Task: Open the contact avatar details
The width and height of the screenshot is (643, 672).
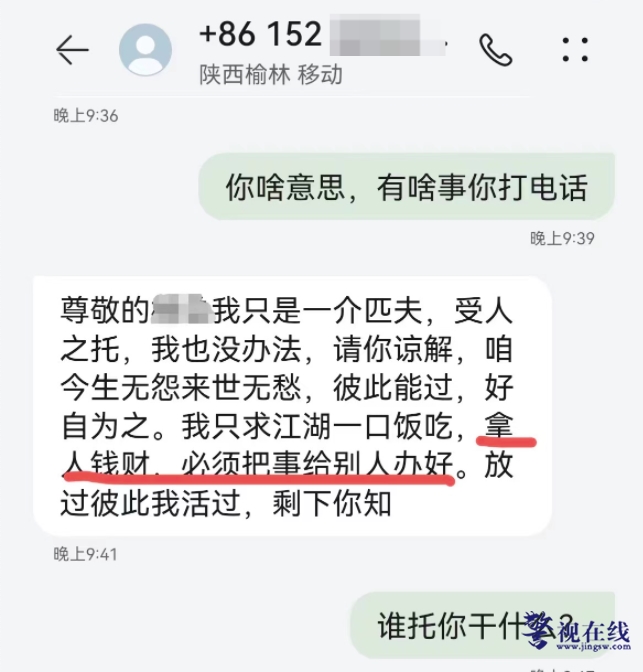Action: click(146, 49)
